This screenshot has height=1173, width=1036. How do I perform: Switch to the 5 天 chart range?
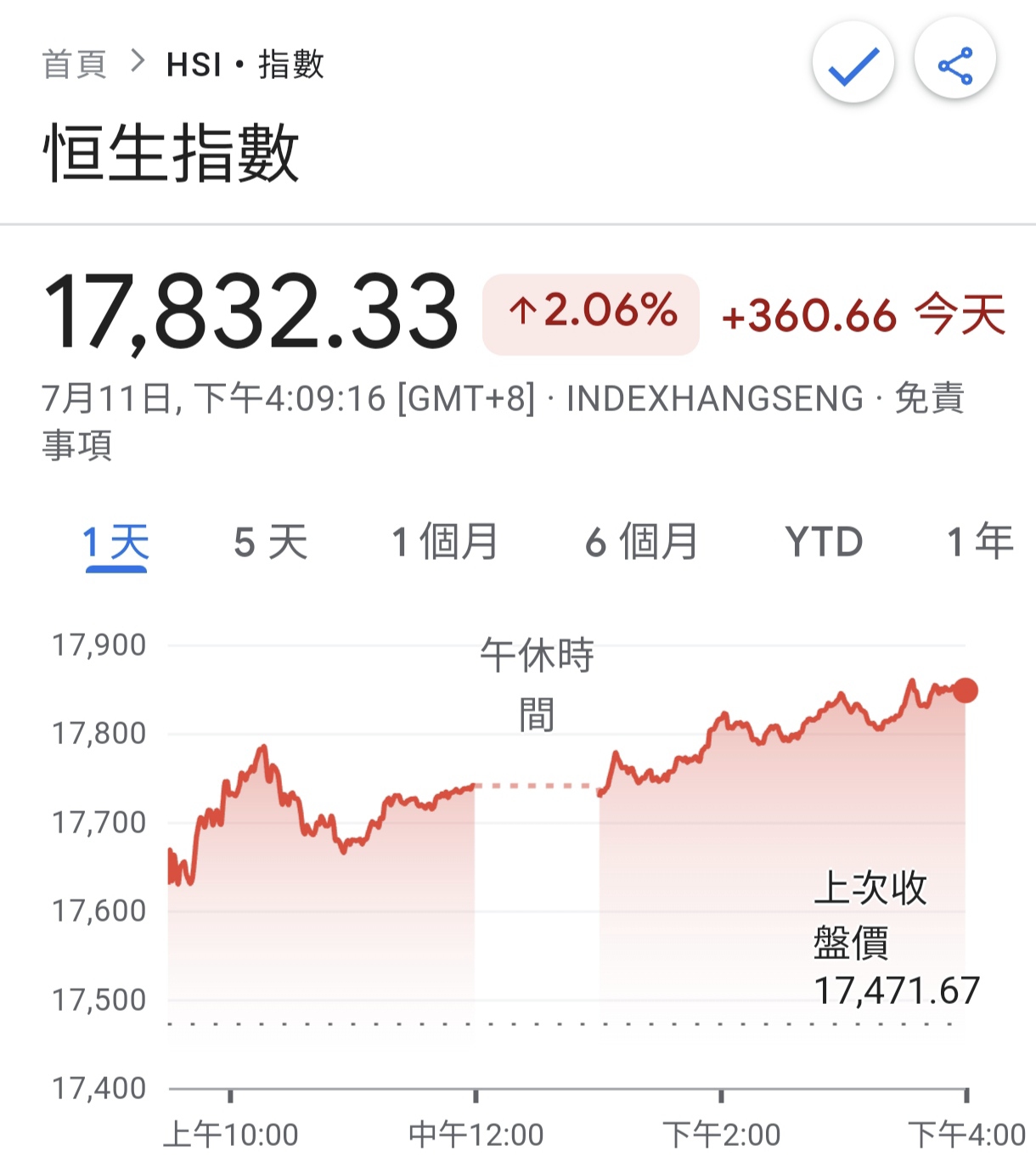tap(270, 543)
